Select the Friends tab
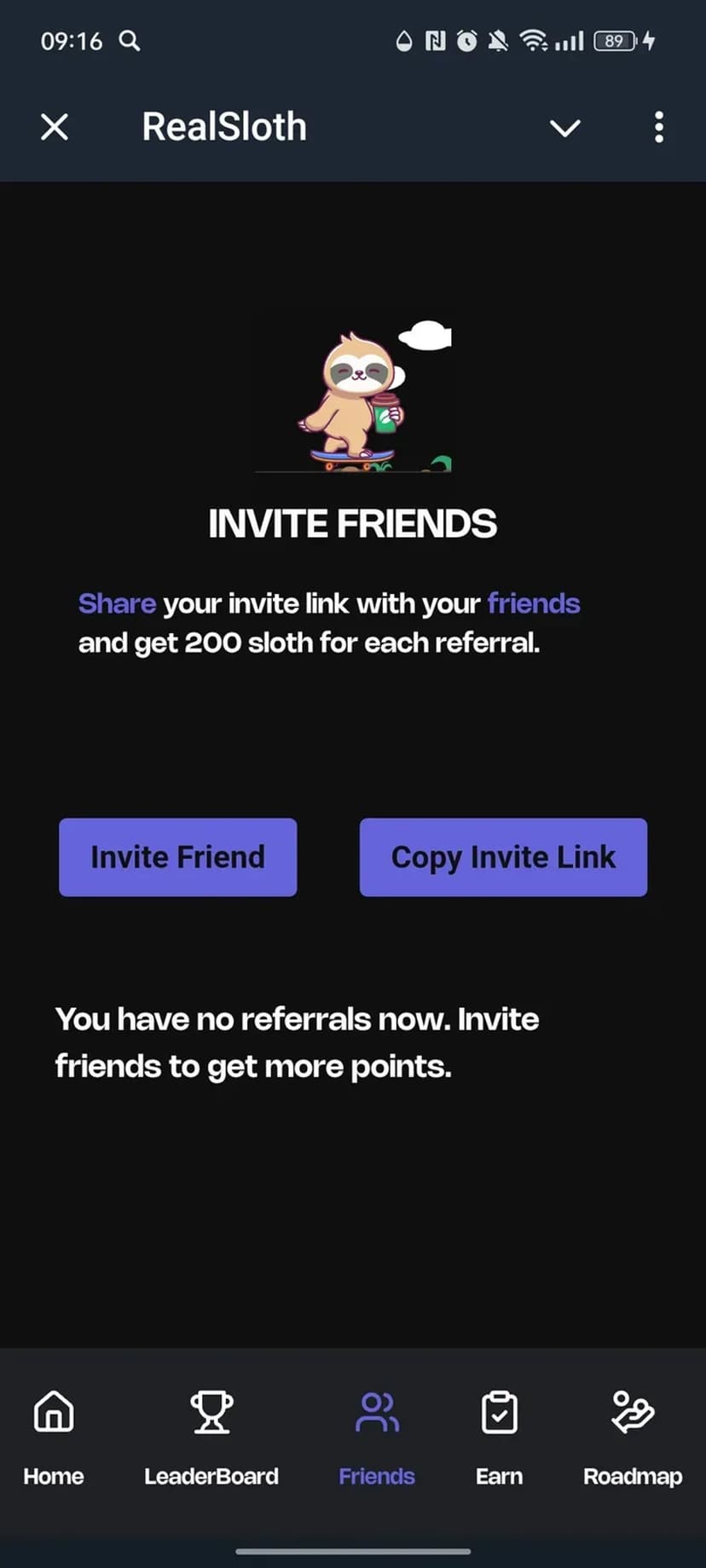The image size is (706, 1568). 376,1437
